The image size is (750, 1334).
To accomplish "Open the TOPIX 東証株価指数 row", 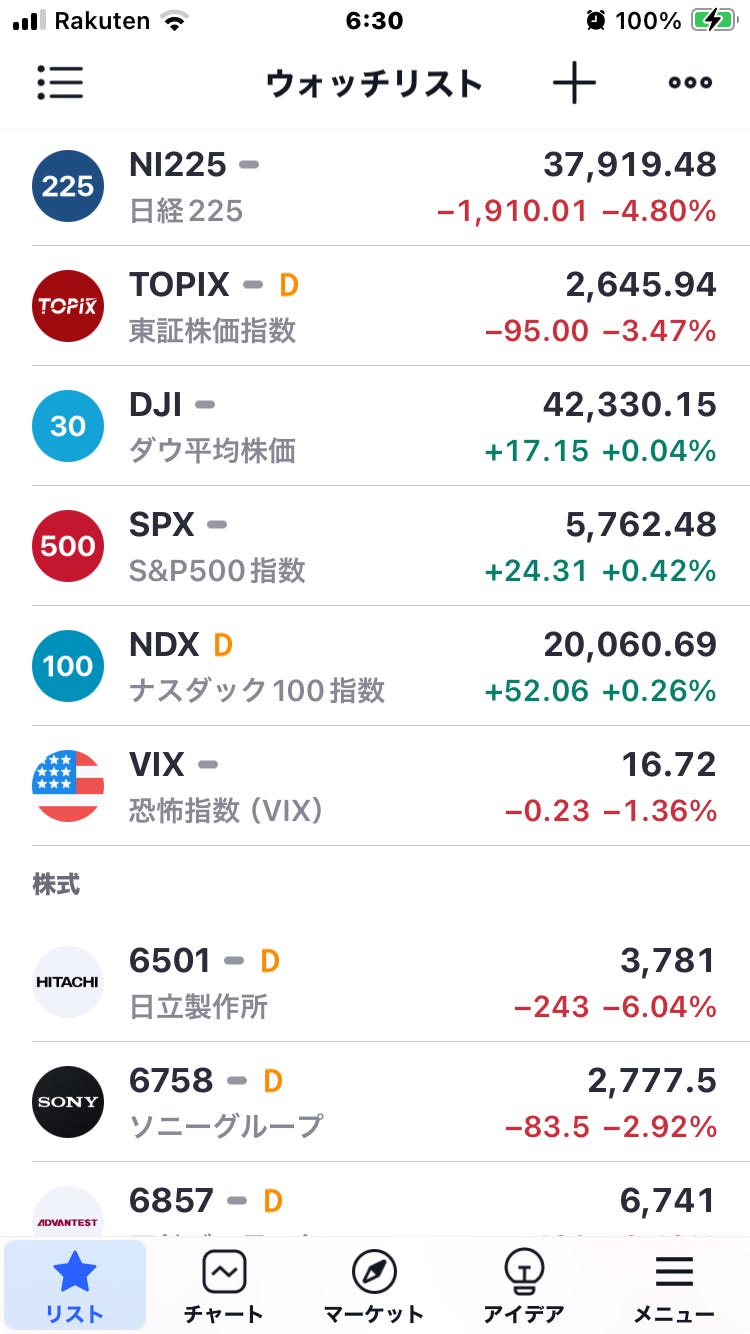I will click(375, 306).
